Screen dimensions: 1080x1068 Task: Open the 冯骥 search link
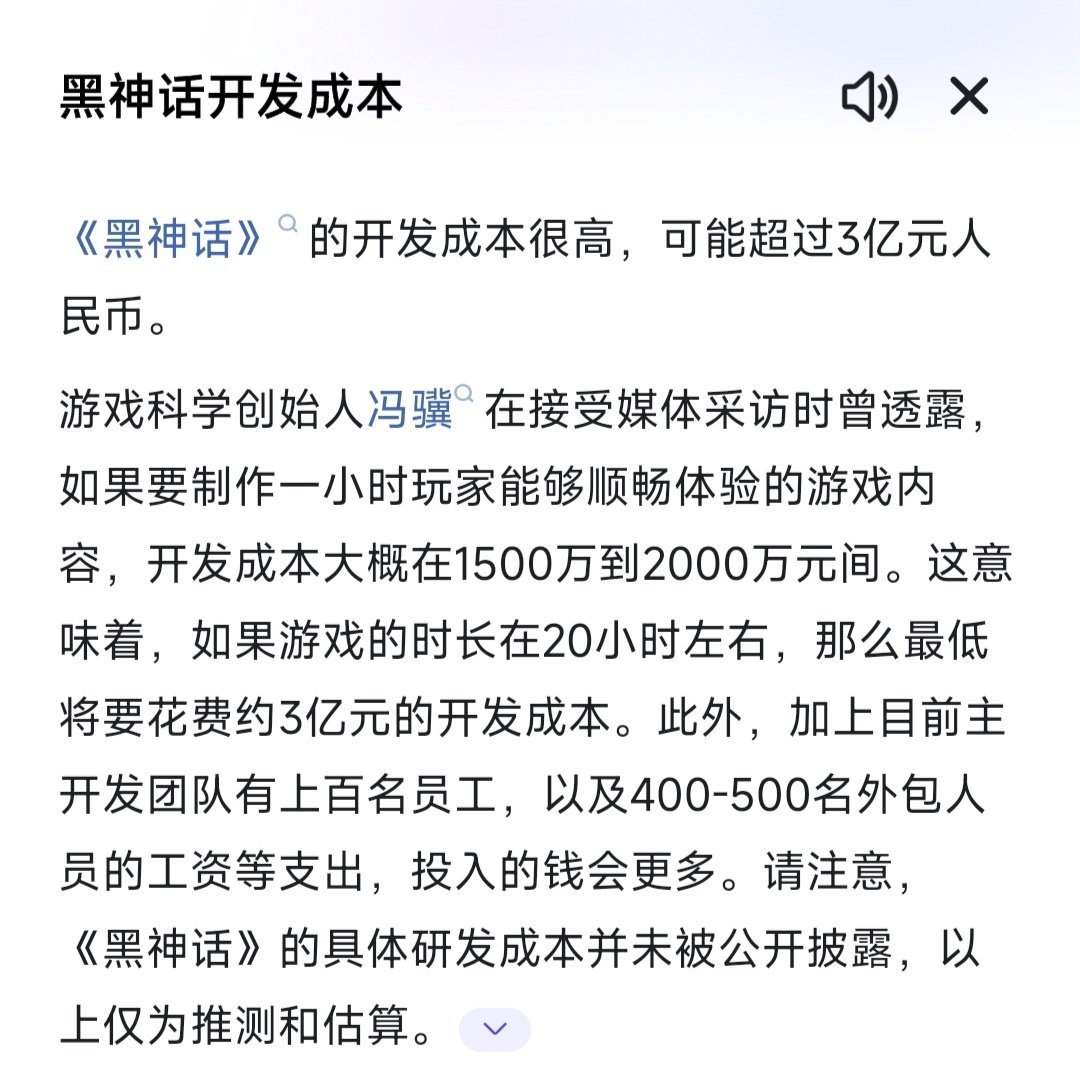[x=410, y=411]
